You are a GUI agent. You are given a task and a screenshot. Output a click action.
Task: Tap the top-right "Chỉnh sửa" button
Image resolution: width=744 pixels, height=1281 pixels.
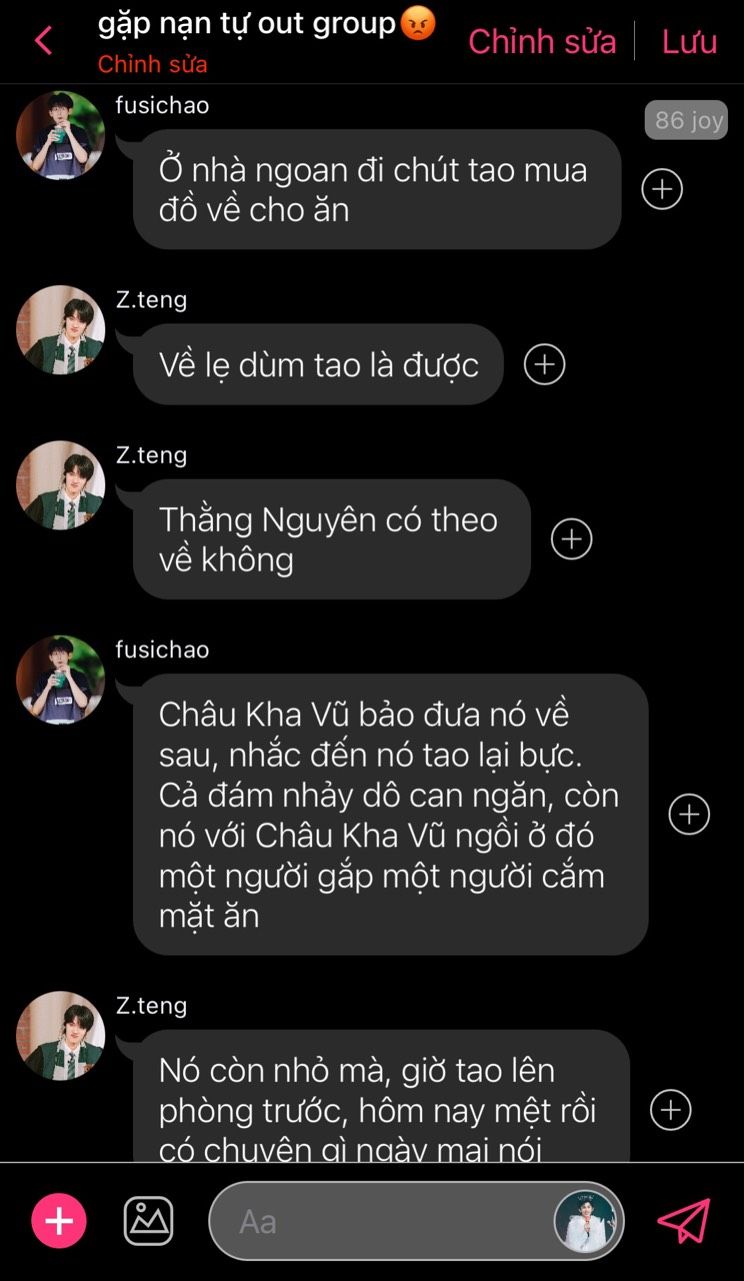(542, 41)
